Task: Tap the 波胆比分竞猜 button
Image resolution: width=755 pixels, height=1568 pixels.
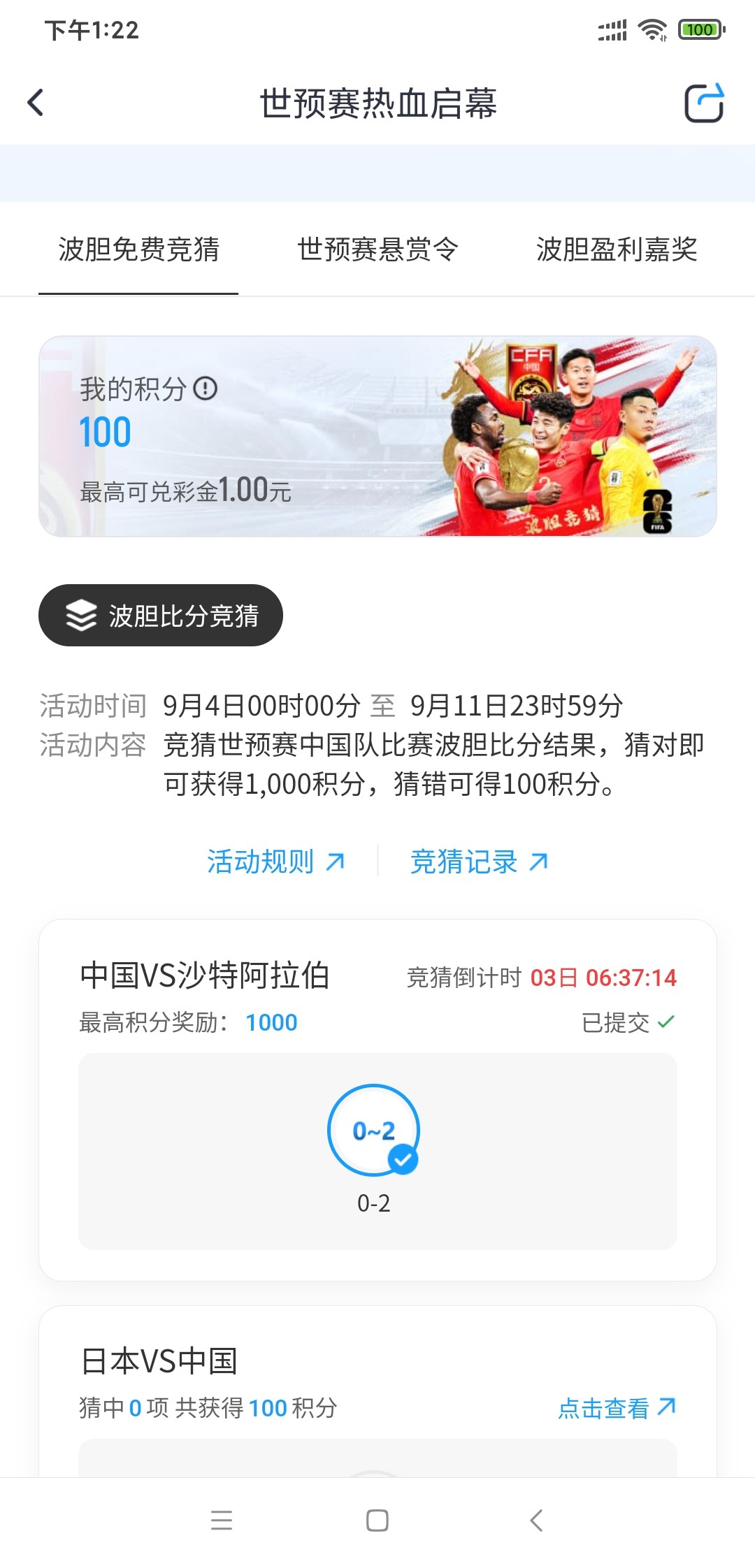Action: (161, 616)
